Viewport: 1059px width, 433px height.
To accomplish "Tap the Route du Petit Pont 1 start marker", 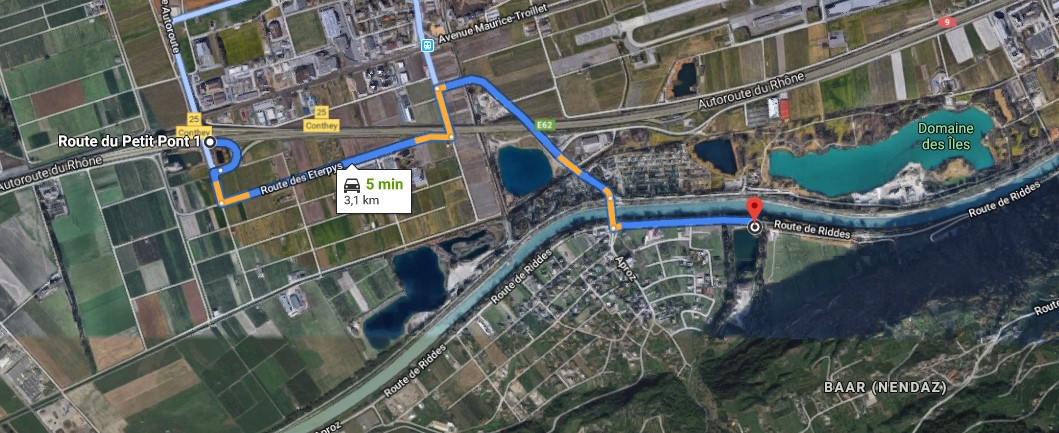I will [210, 142].
